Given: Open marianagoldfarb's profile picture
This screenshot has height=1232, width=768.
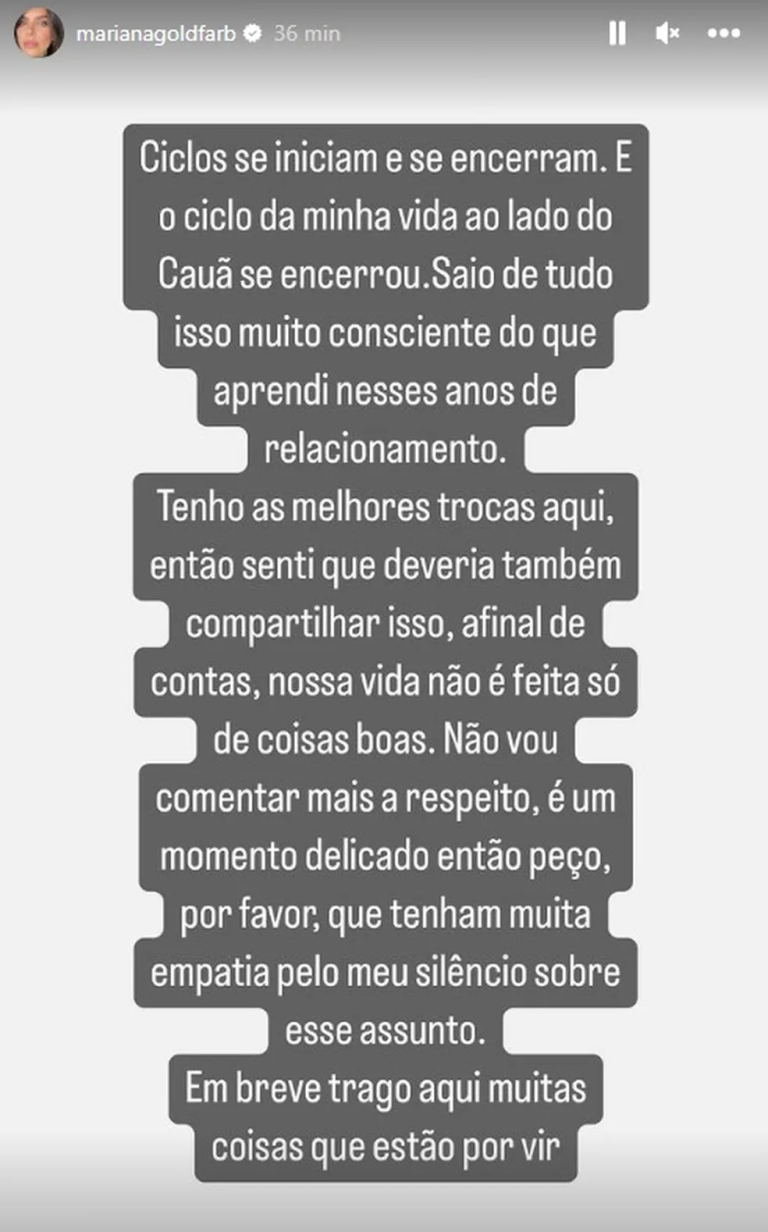Looking at the screenshot, I should pyautogui.click(x=39, y=33).
